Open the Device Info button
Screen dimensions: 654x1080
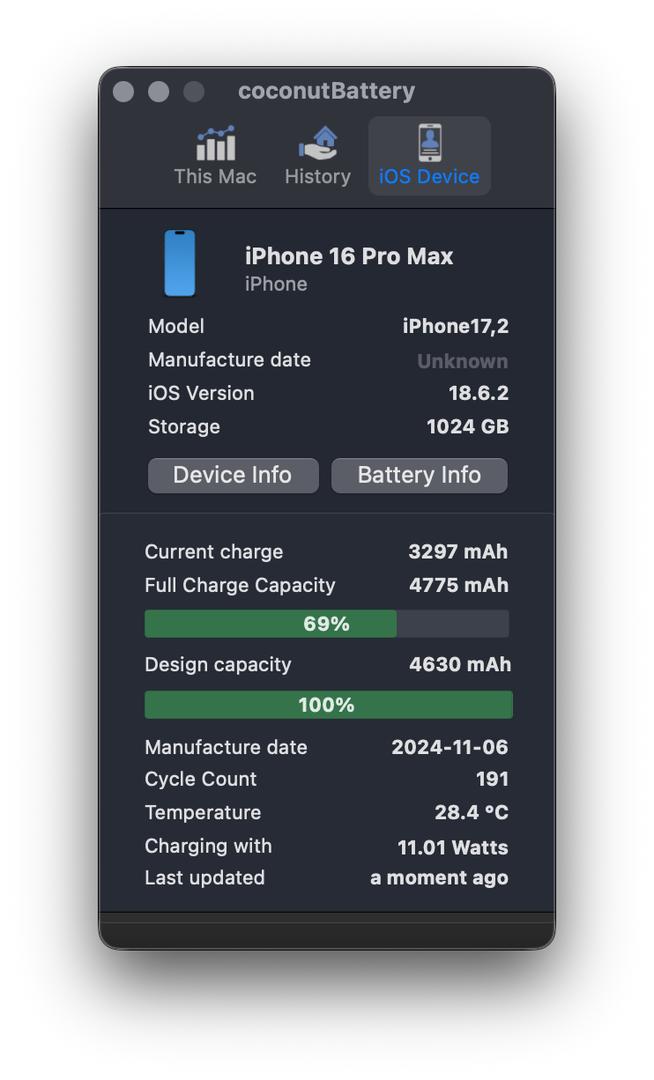(x=233, y=475)
